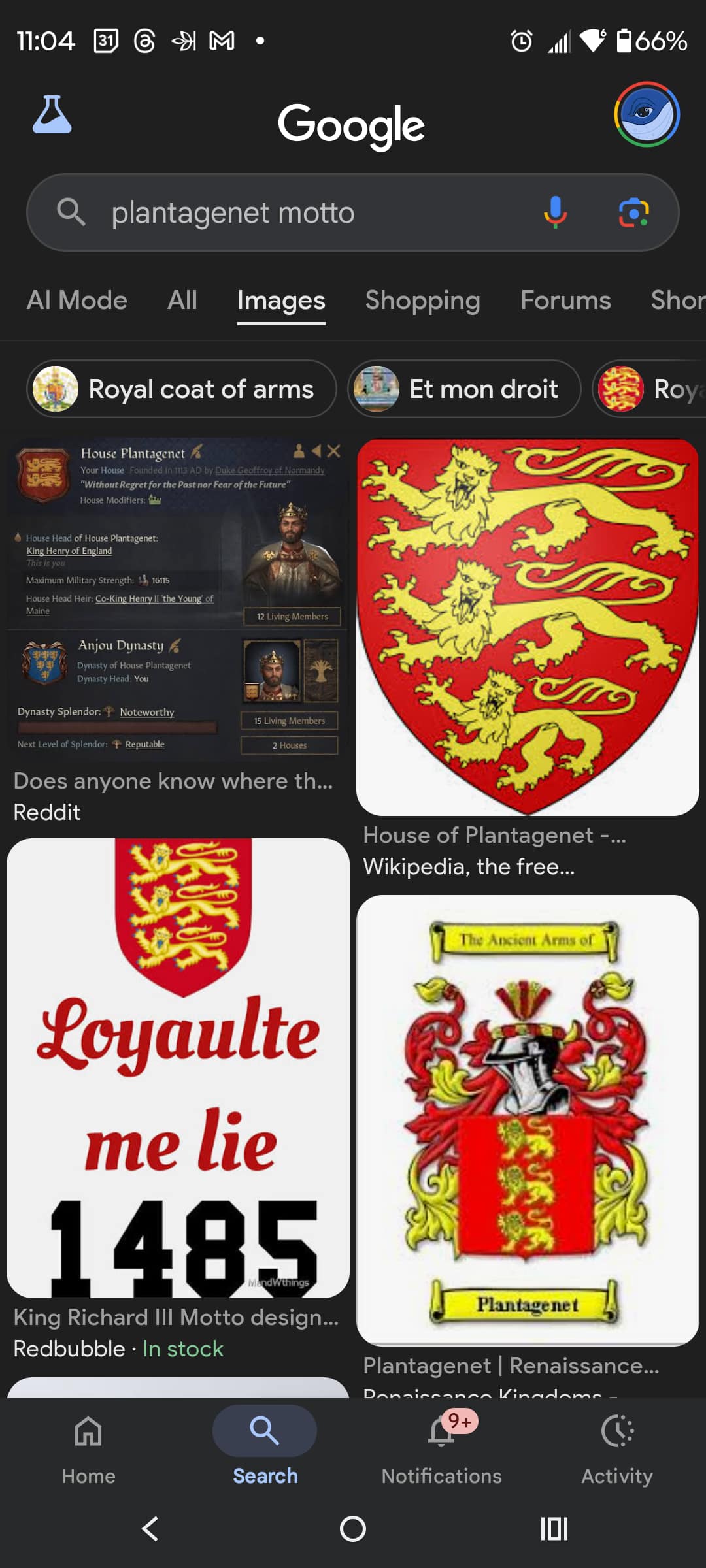The height and width of the screenshot is (1568, 706).
Task: Open the Reddit House Plantagenet image result
Action: 177,598
